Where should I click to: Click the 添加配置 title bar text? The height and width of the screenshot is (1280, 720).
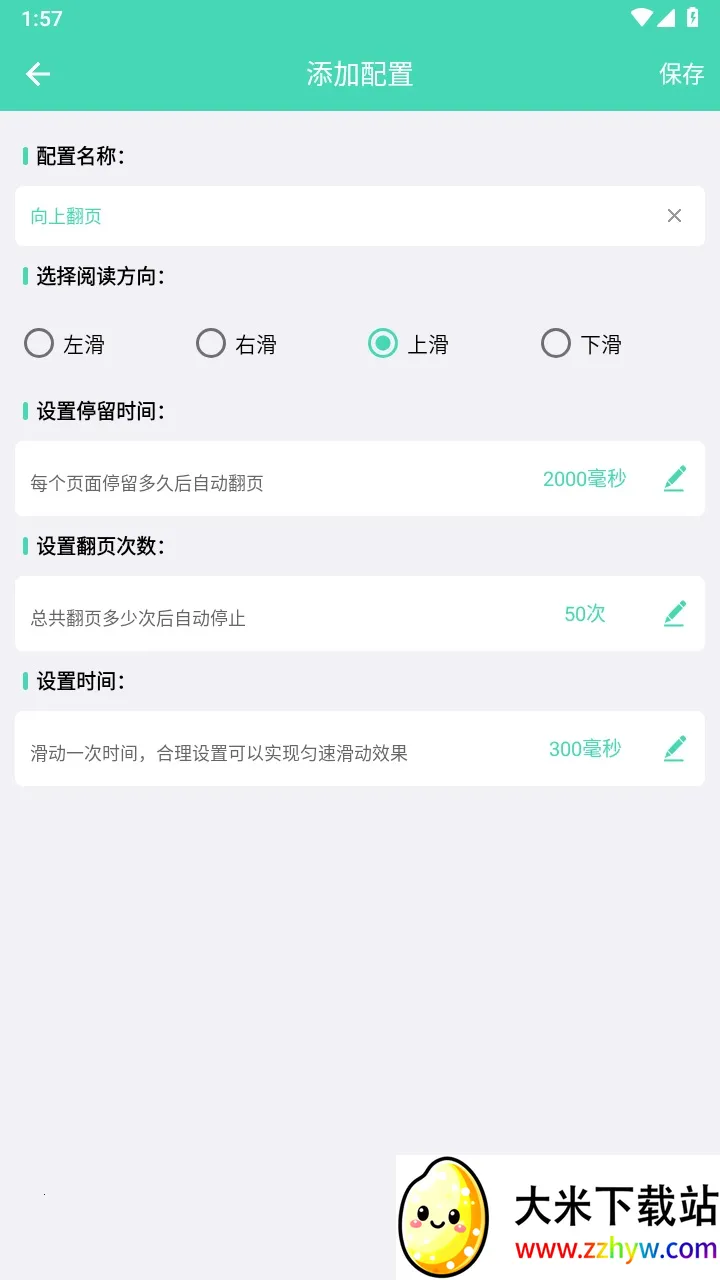point(361,74)
